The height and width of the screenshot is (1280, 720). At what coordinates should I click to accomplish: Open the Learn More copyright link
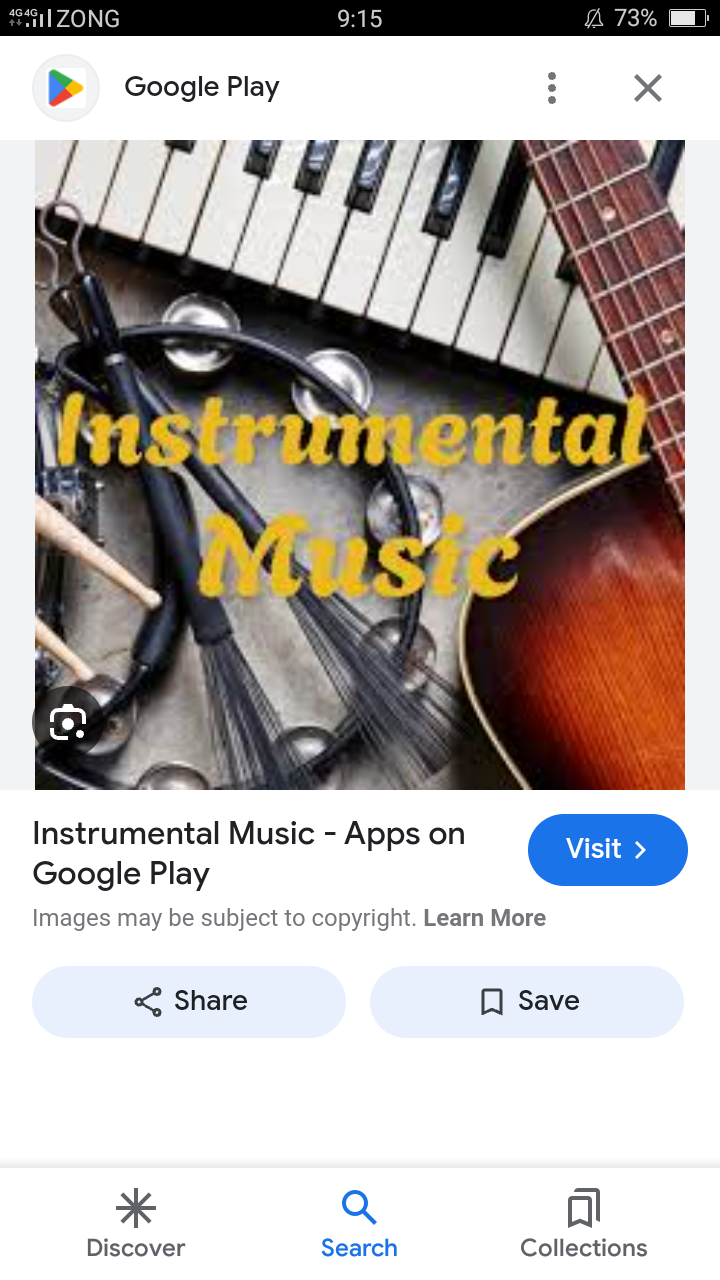click(484, 918)
